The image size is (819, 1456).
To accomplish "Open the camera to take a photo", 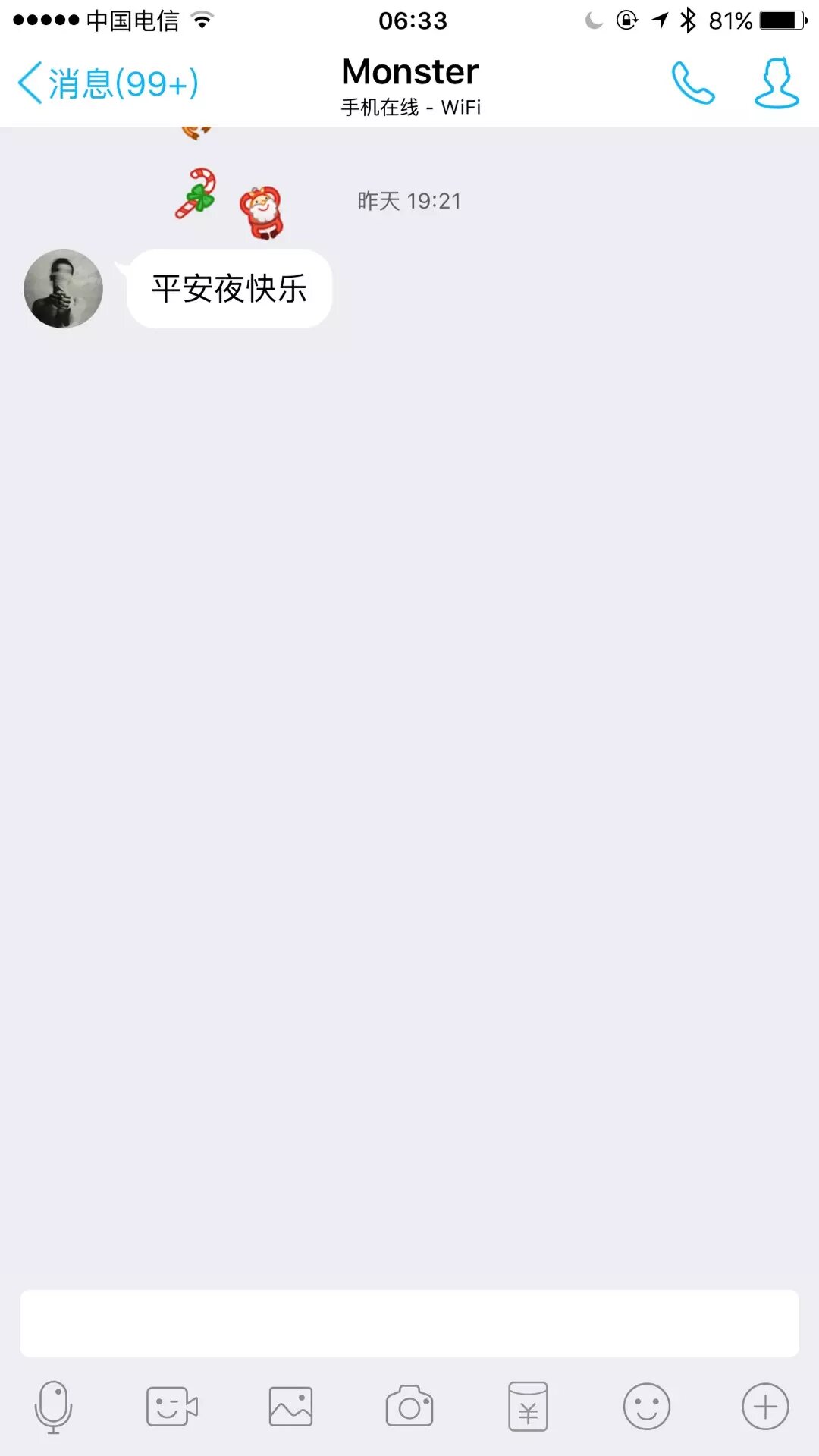I will [409, 1407].
